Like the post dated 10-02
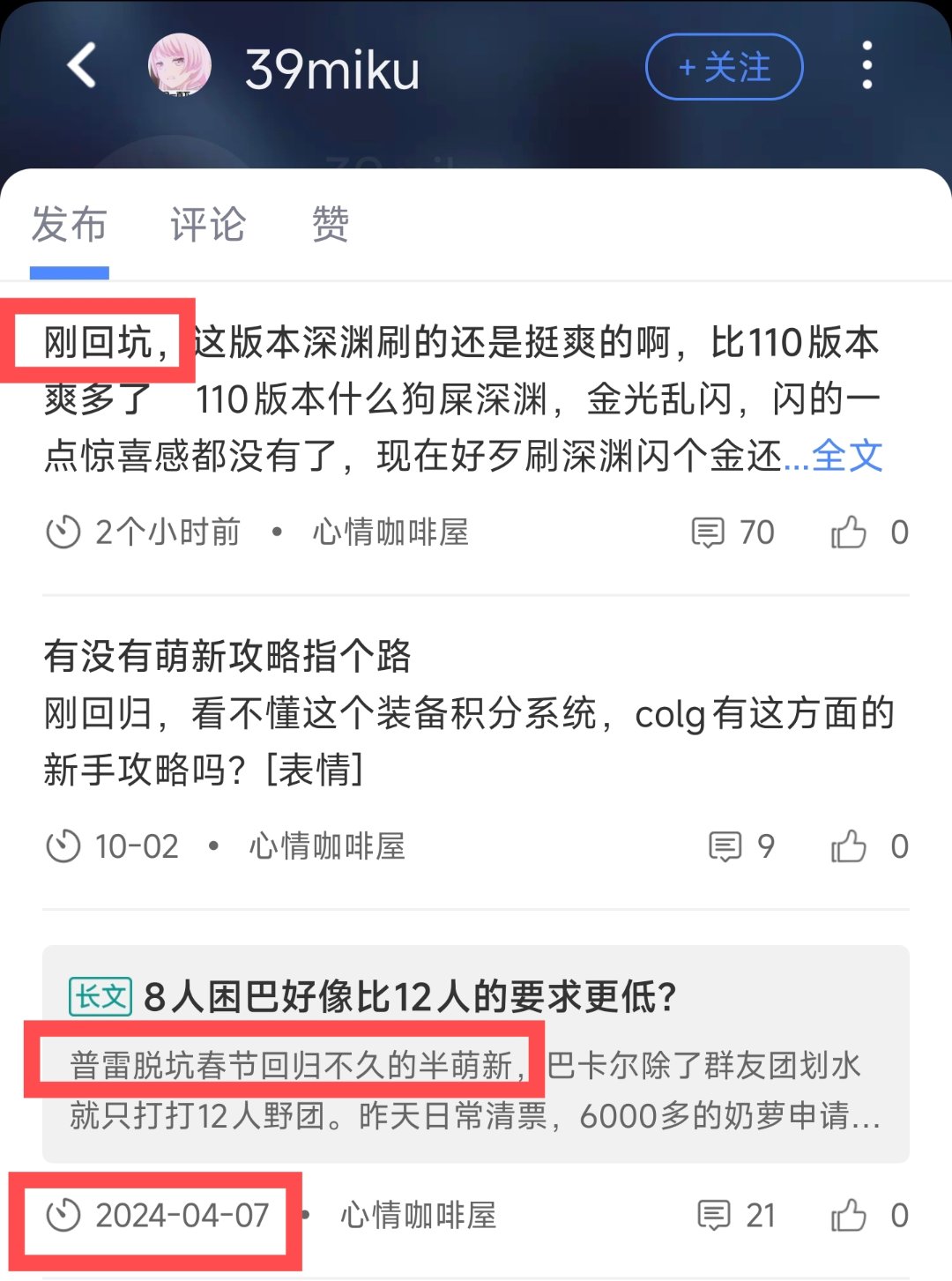Viewport: 952px width, 1281px height. pyautogui.click(x=850, y=847)
